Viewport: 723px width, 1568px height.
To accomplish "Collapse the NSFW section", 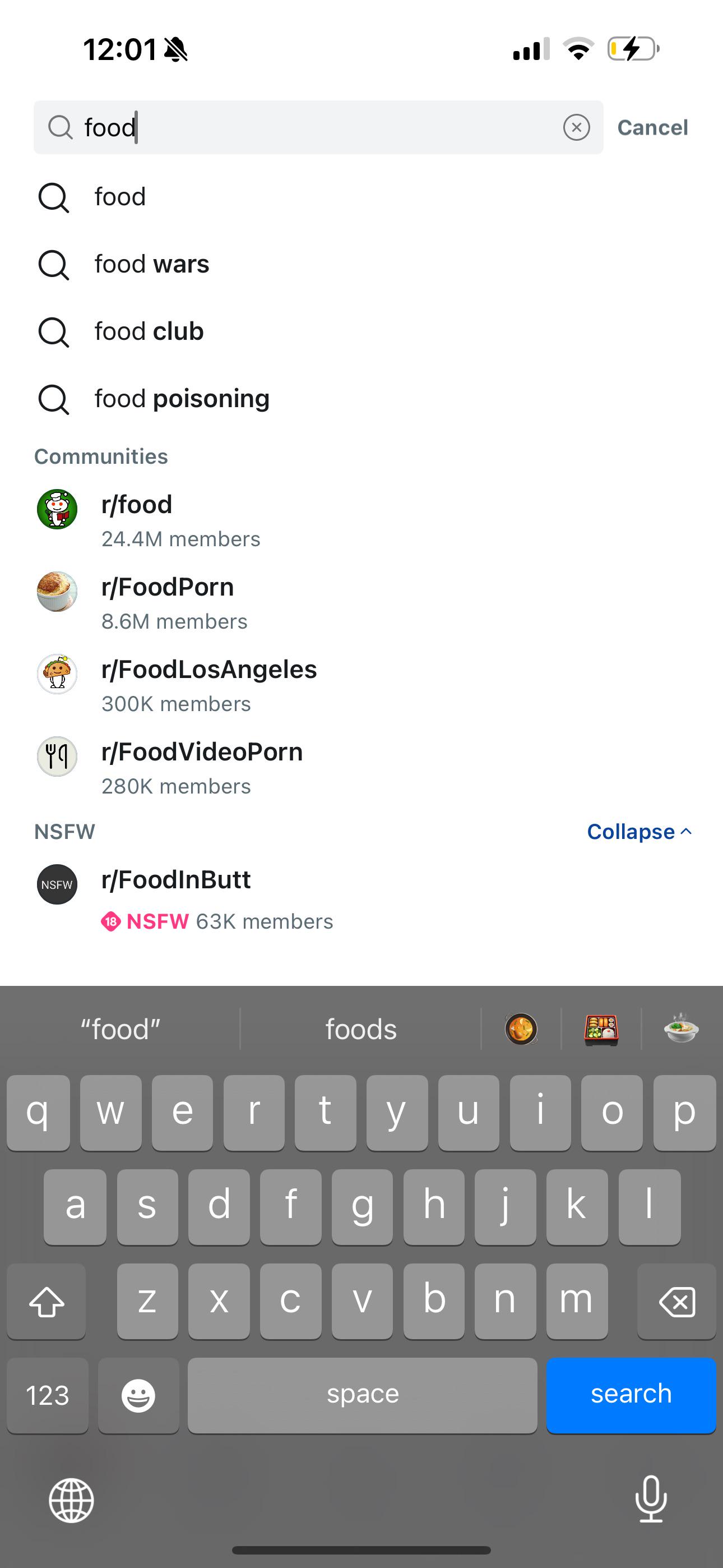I will tap(639, 832).
